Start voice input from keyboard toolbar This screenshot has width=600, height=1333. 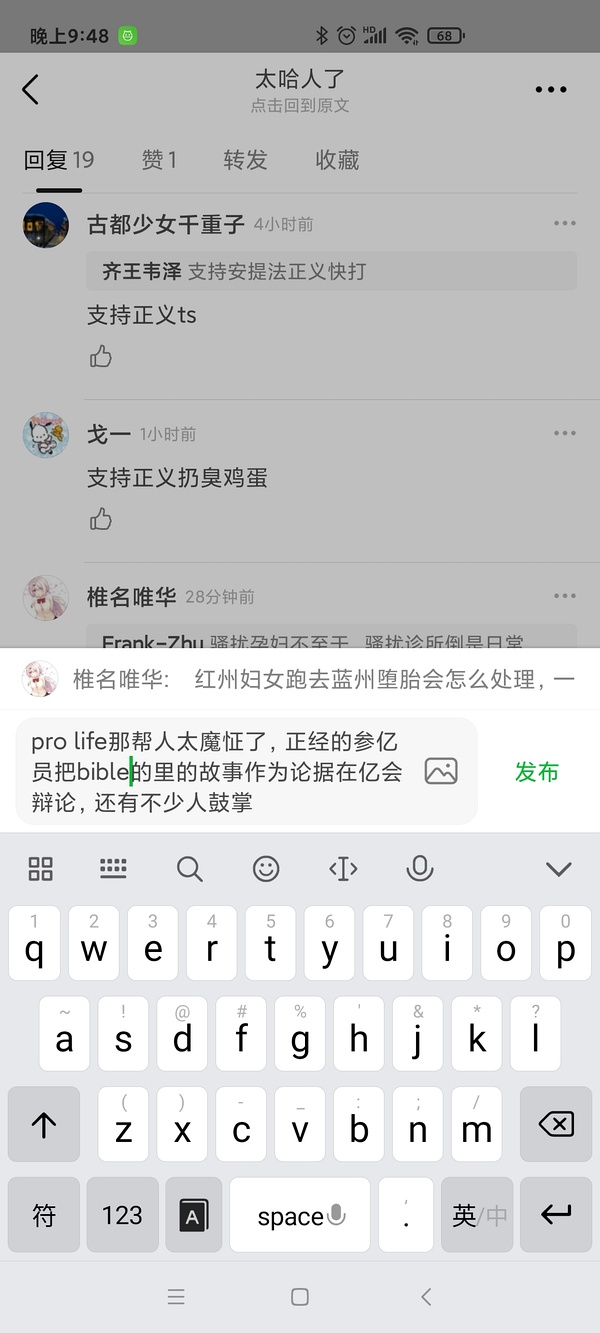420,869
